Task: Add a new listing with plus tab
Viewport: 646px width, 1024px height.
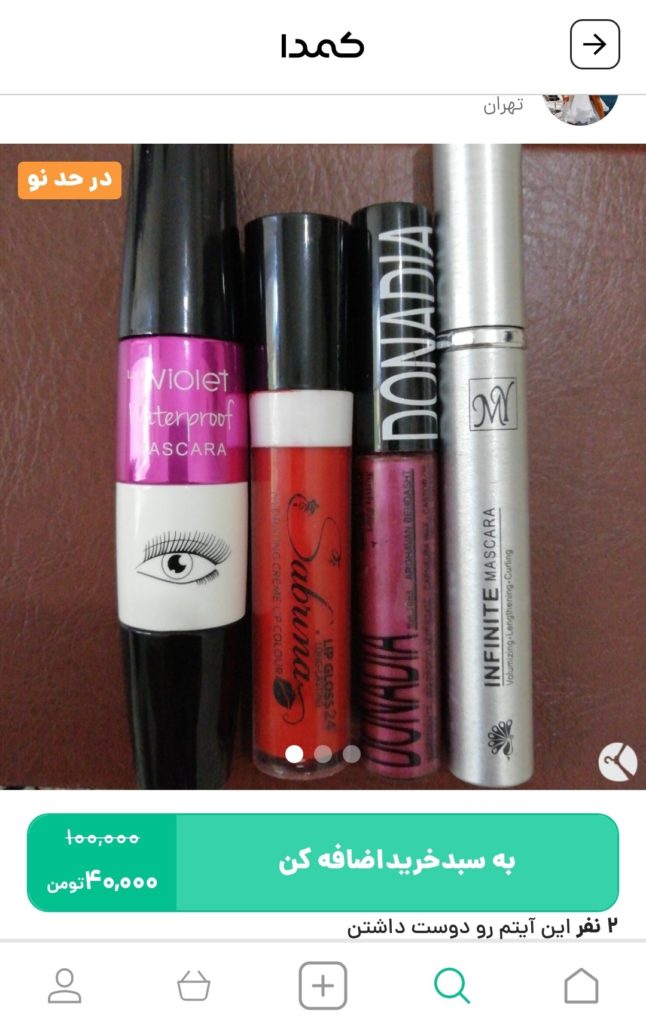Action: point(323,986)
